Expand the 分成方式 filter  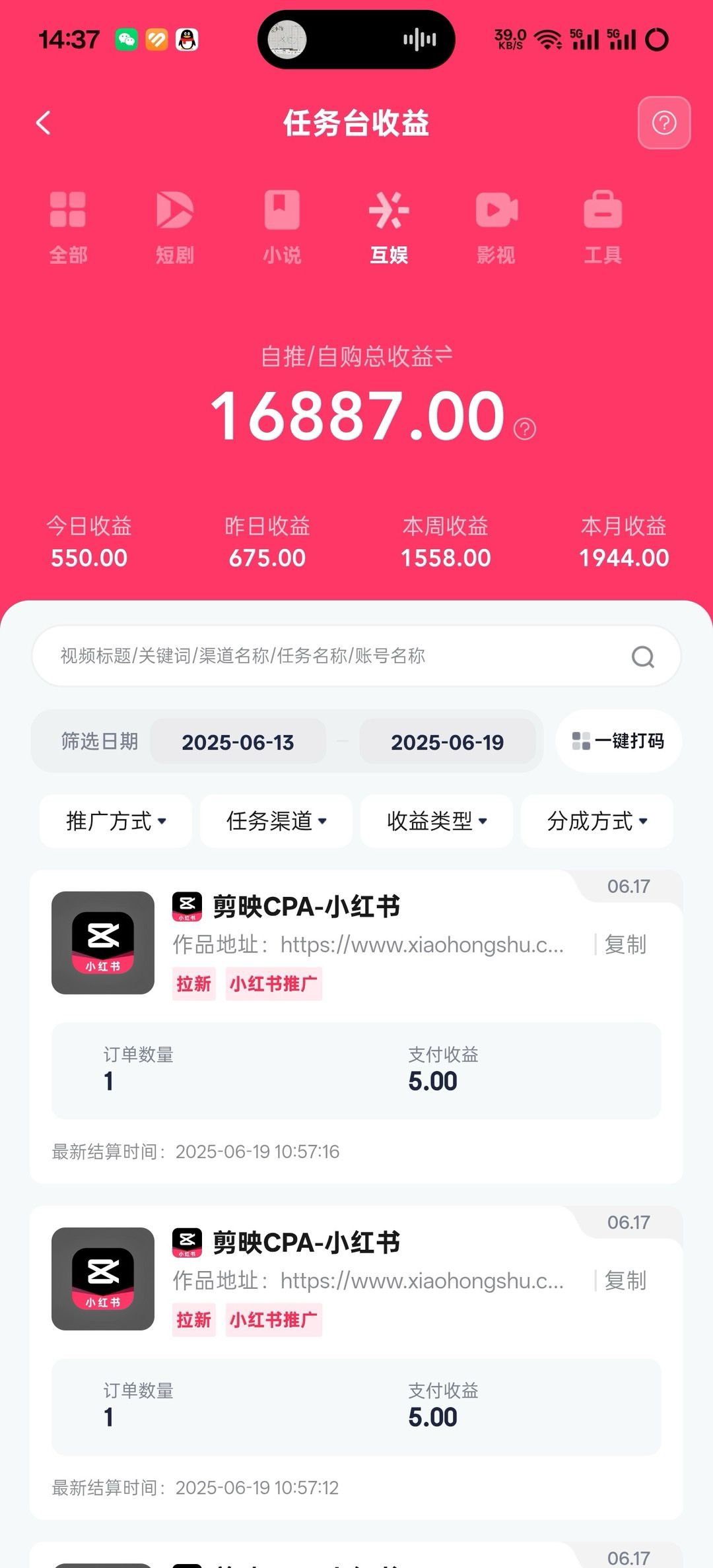pyautogui.click(x=597, y=821)
